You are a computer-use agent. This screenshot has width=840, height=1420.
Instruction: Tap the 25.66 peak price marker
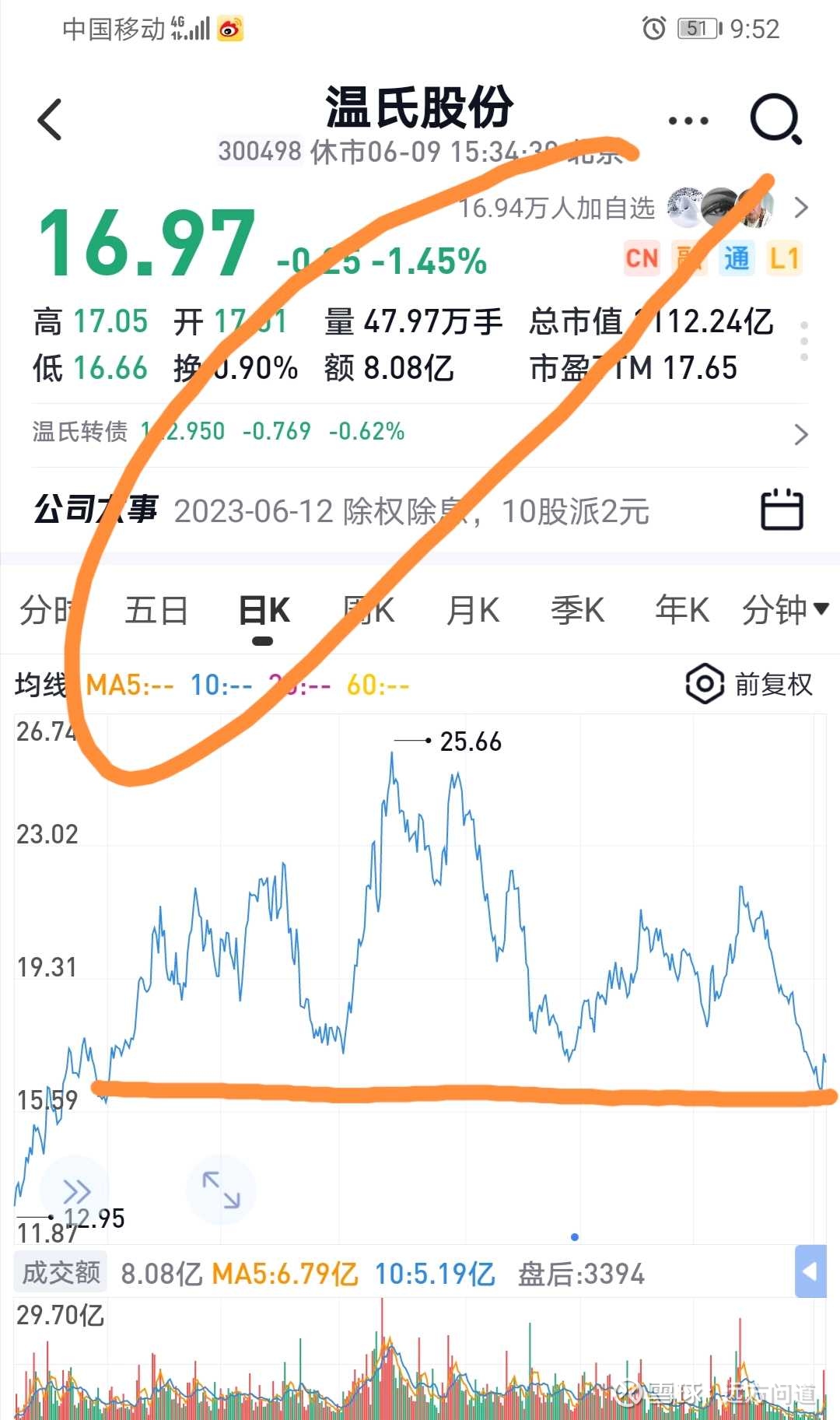coord(469,742)
